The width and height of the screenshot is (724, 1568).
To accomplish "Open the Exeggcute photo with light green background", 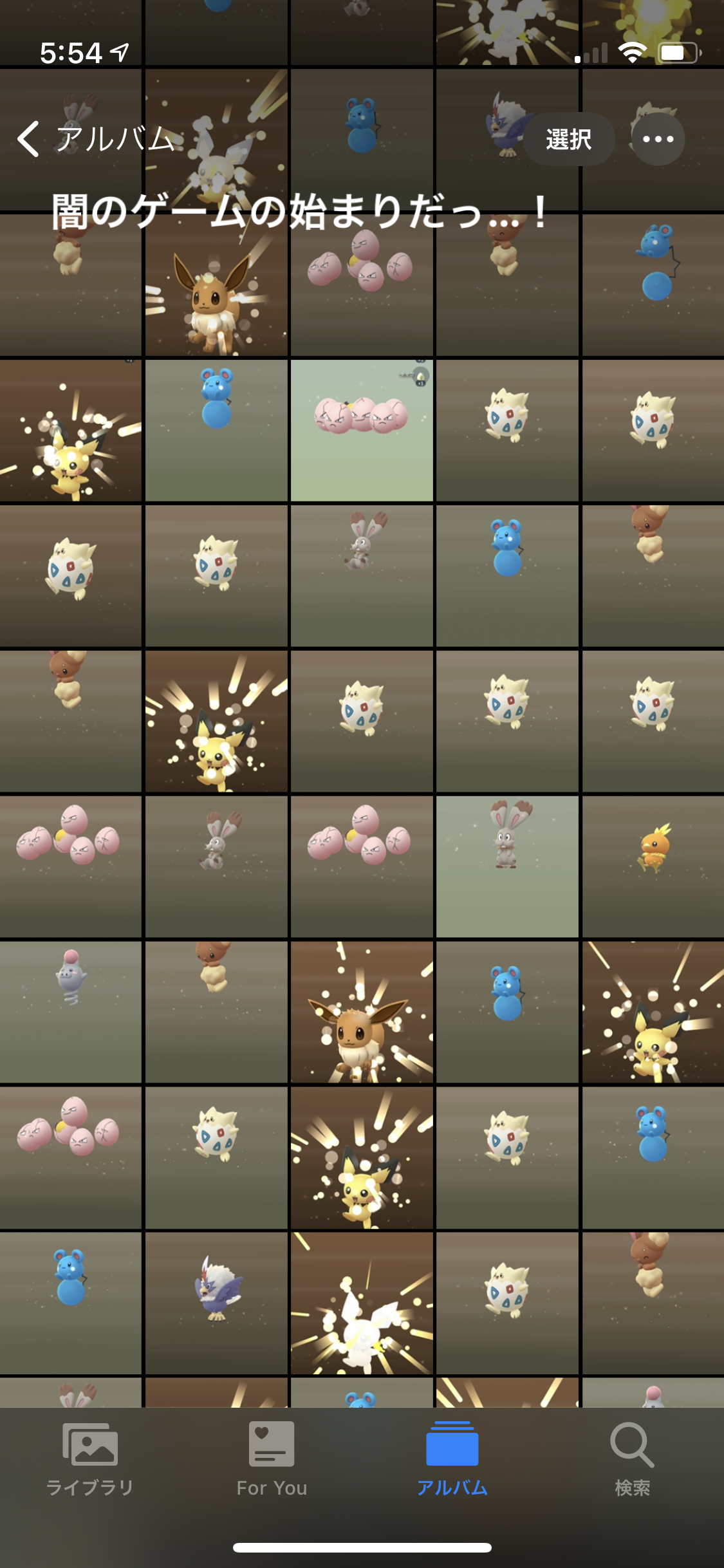I will (x=362, y=430).
